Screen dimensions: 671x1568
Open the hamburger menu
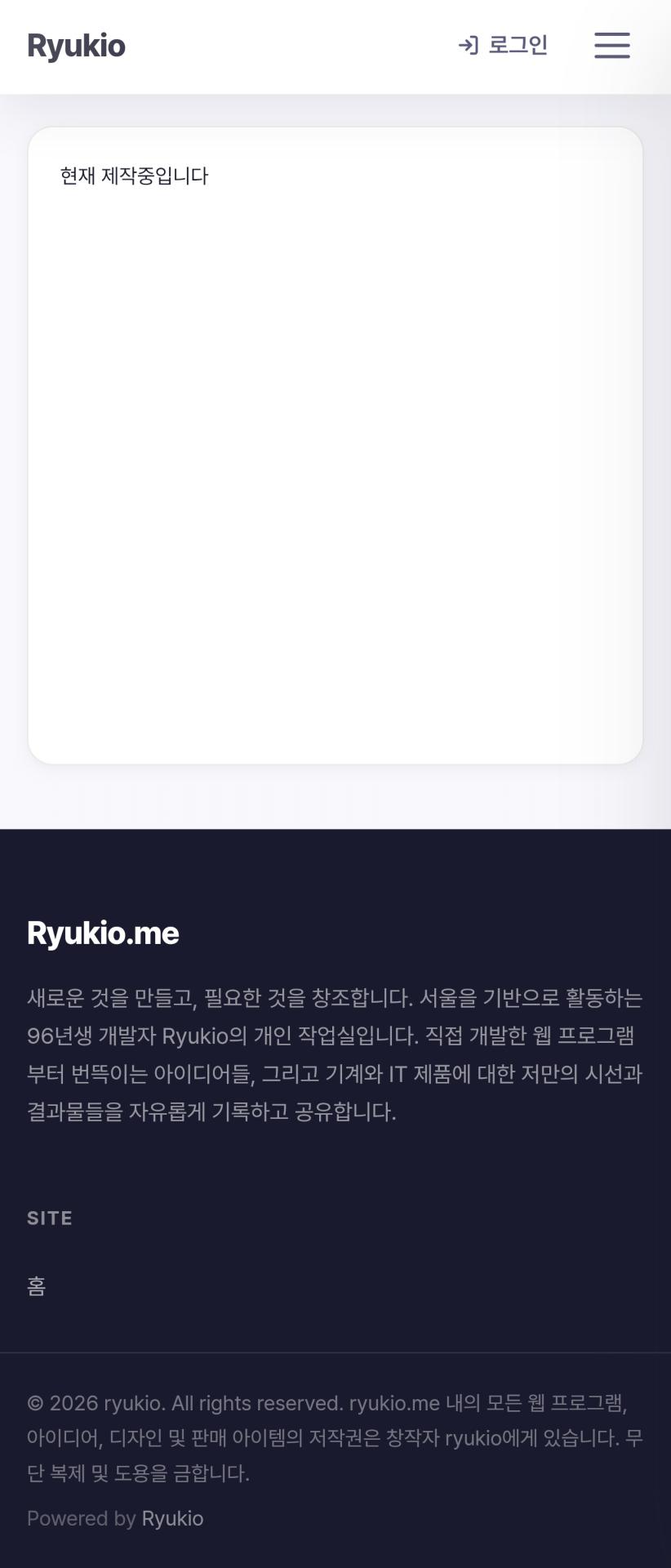tap(611, 46)
